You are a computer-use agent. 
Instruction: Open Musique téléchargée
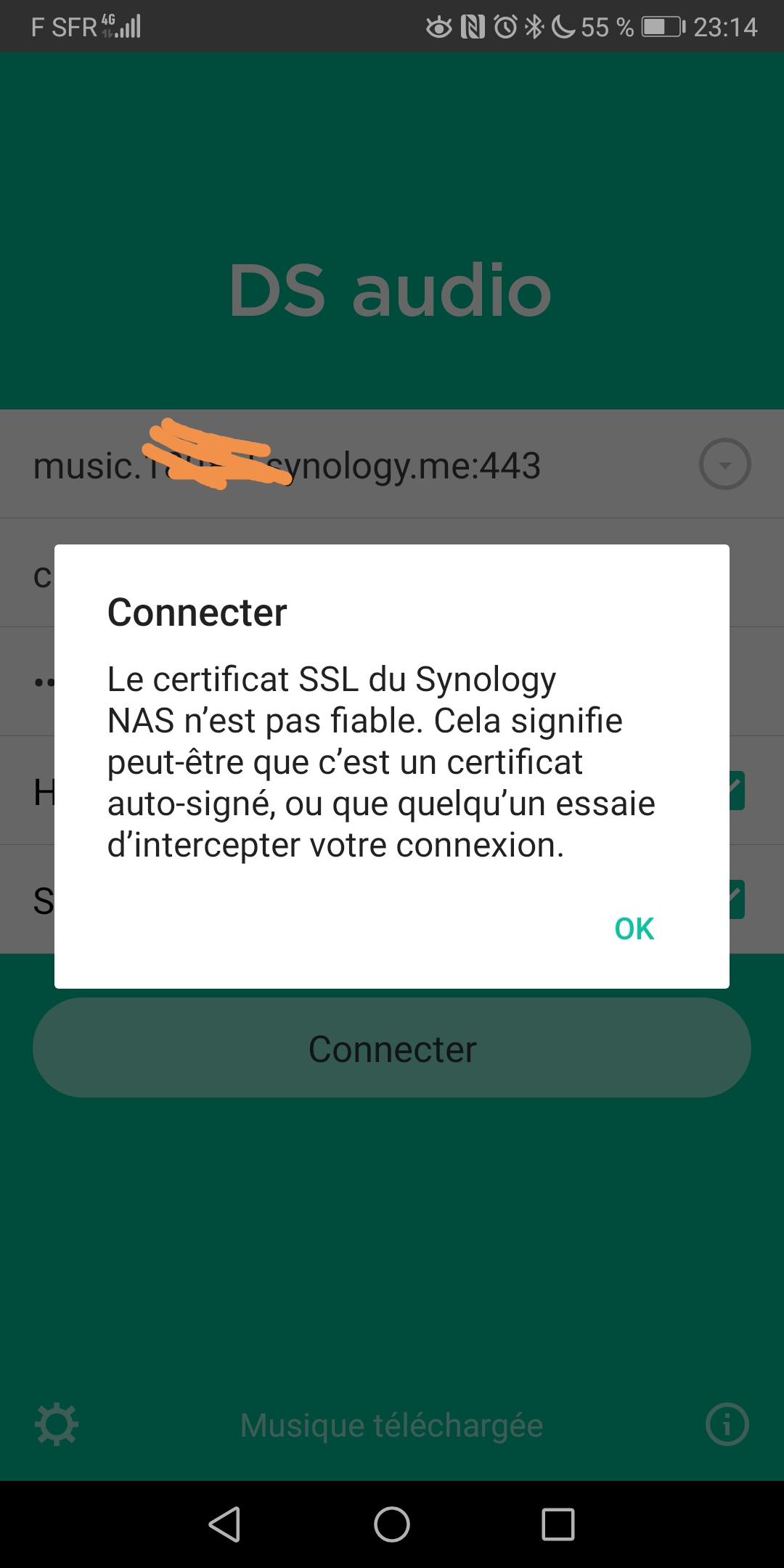391,1425
